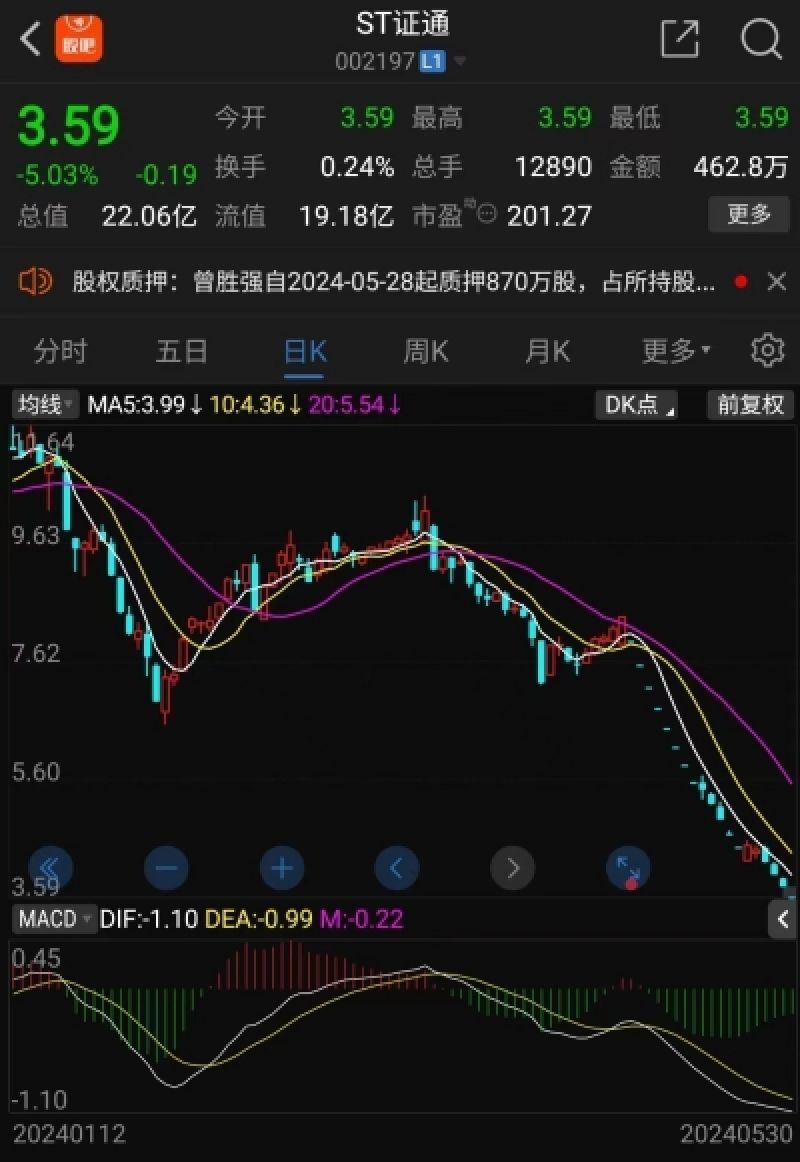Open the stock search icon
This screenshot has width=800, height=1162.
click(x=761, y=38)
